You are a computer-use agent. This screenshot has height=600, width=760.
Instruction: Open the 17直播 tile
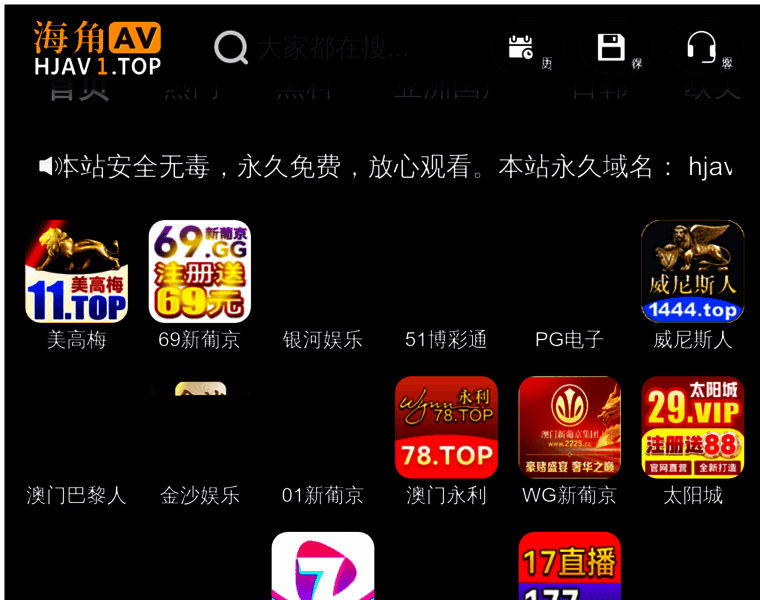[569, 566]
